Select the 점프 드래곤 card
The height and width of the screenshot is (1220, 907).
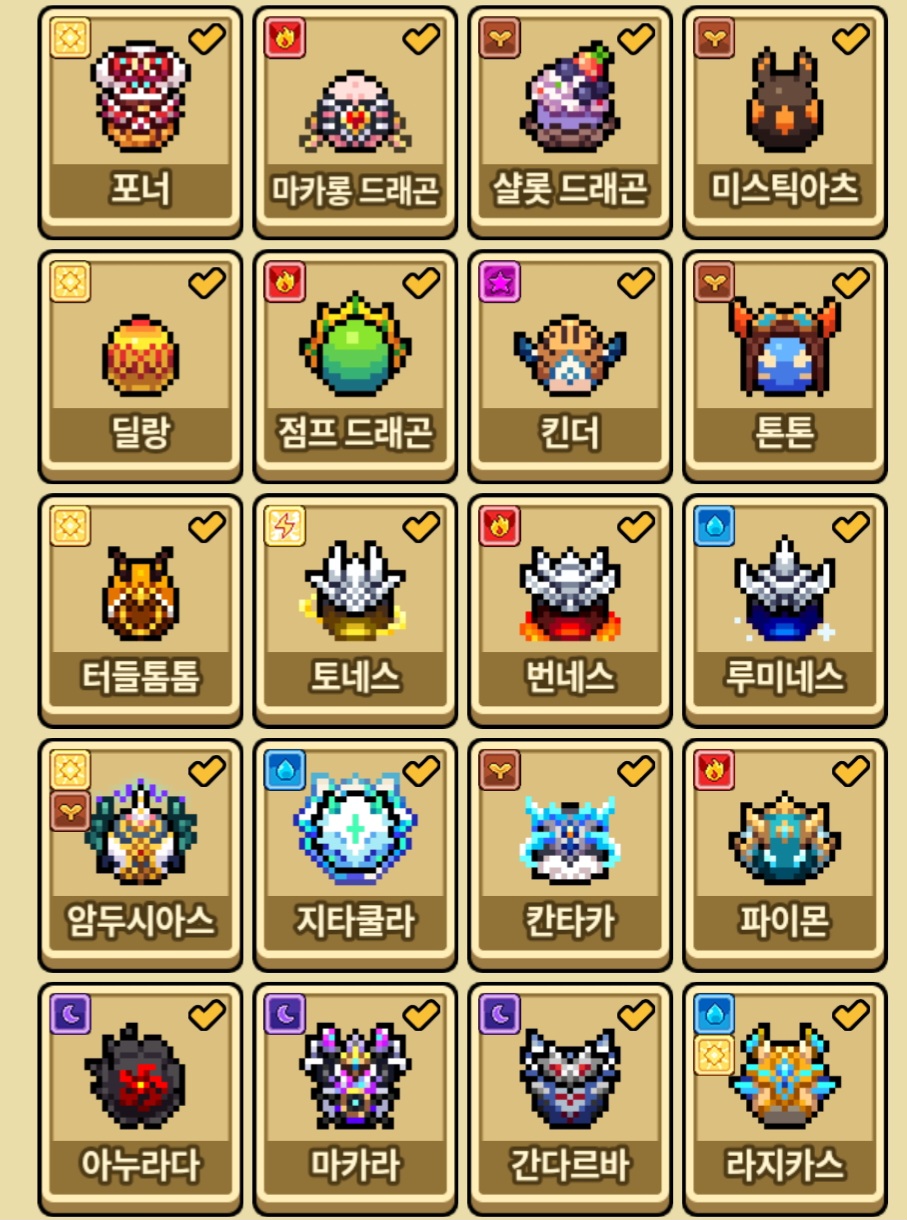[x=355, y=366]
